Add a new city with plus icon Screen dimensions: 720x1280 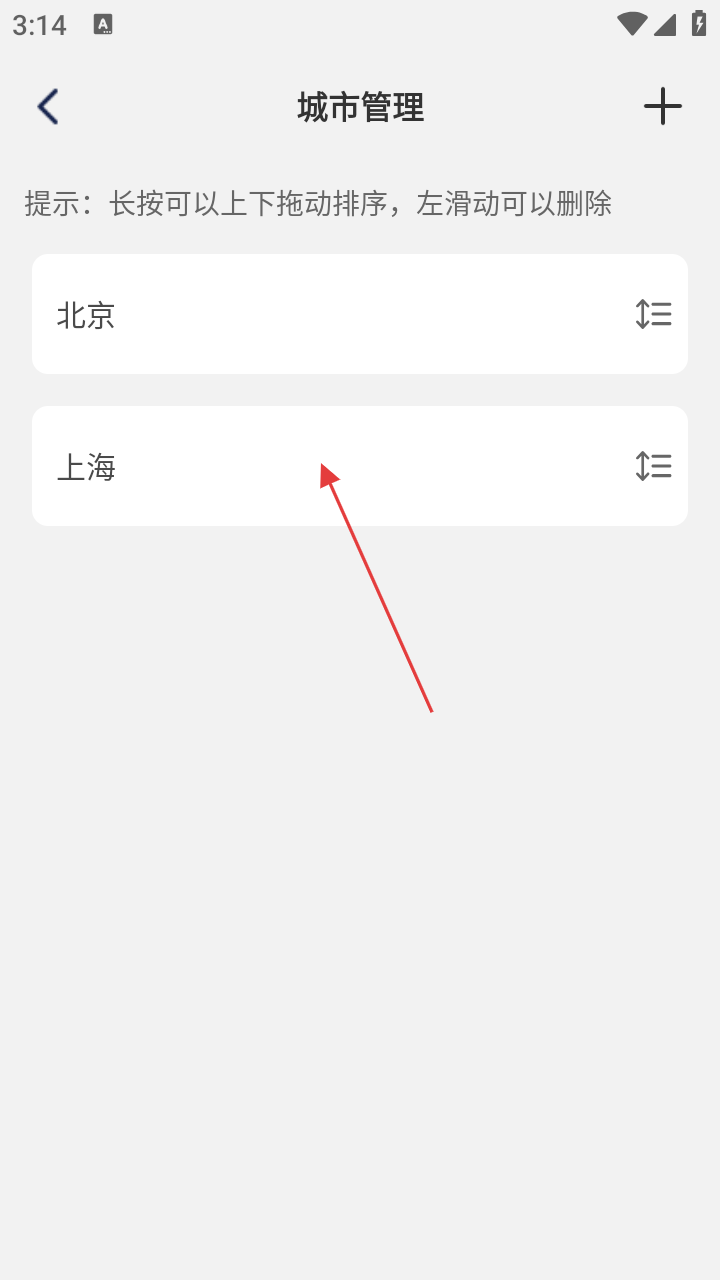[662, 106]
